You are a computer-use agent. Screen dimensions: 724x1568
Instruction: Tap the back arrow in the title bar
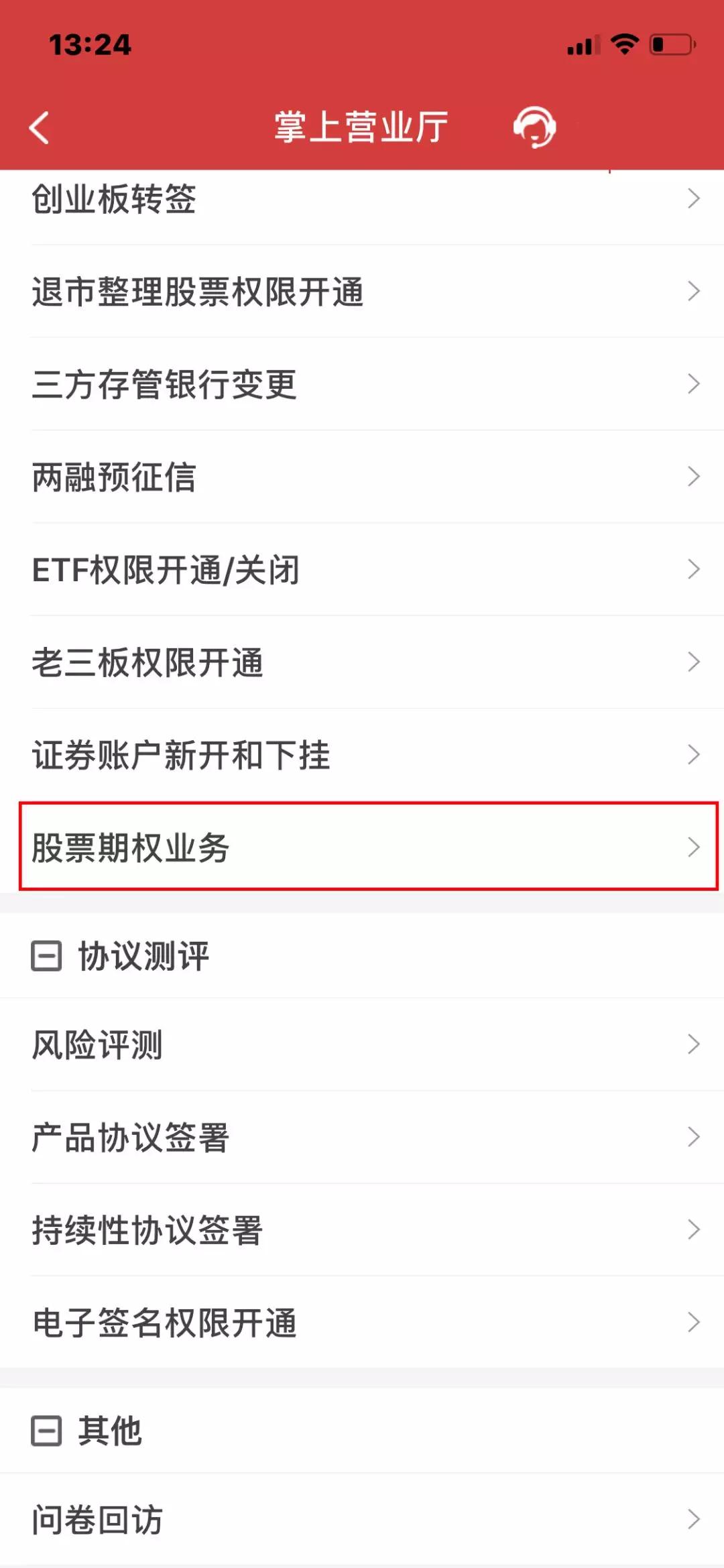[x=40, y=127]
